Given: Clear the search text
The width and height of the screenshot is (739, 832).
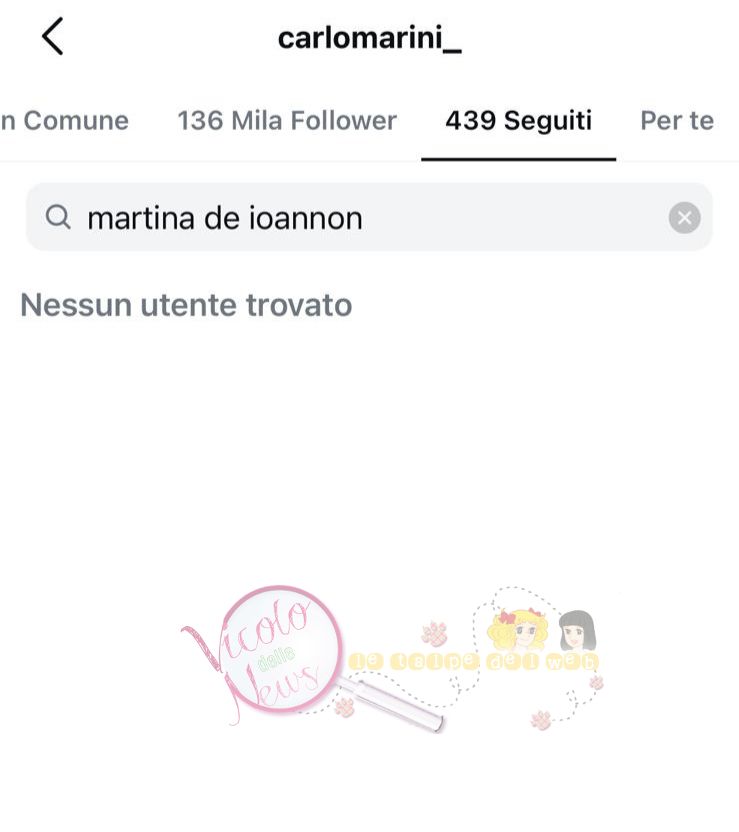Looking at the screenshot, I should [684, 217].
